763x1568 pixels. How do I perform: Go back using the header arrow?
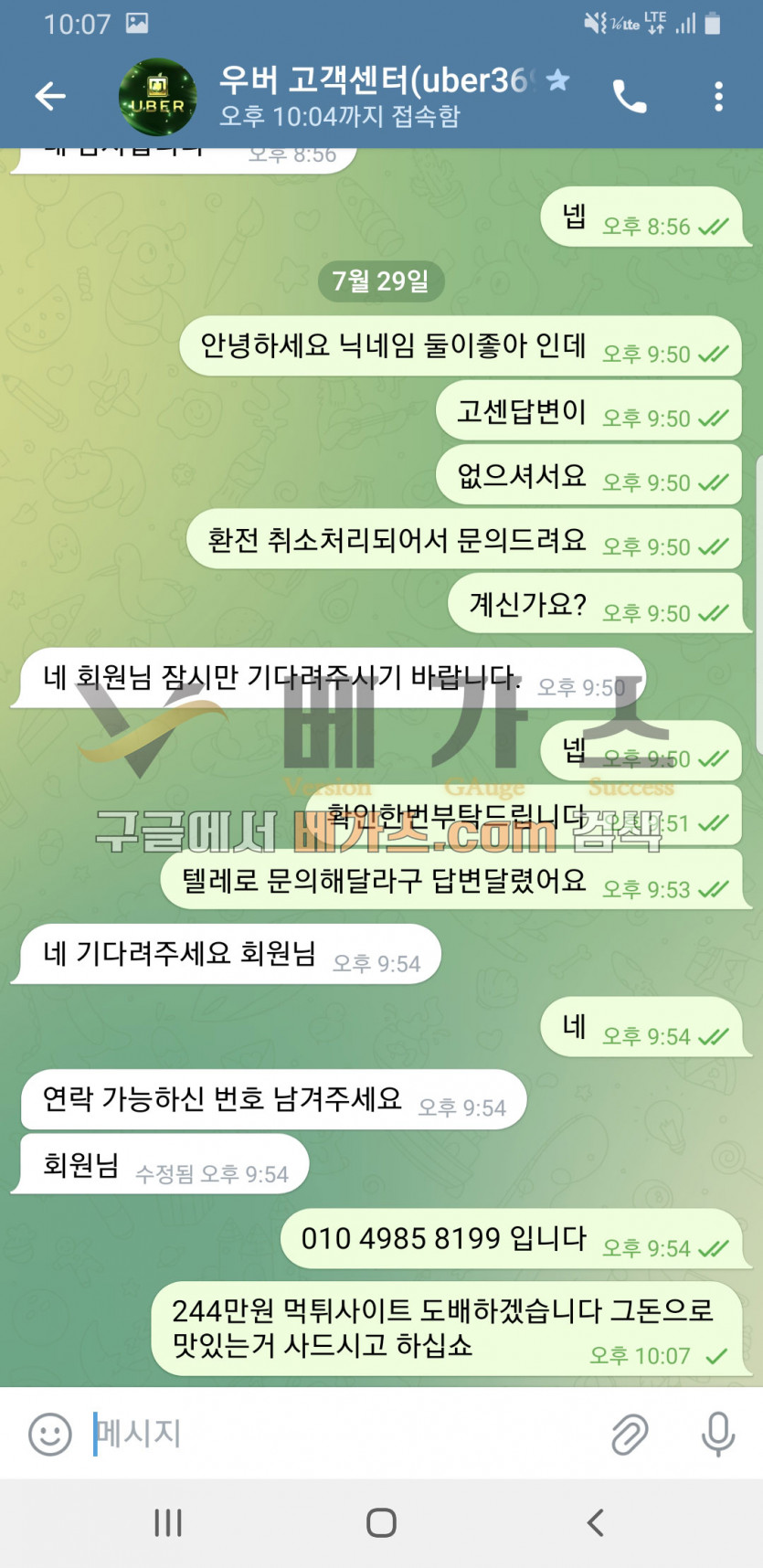pyautogui.click(x=50, y=96)
